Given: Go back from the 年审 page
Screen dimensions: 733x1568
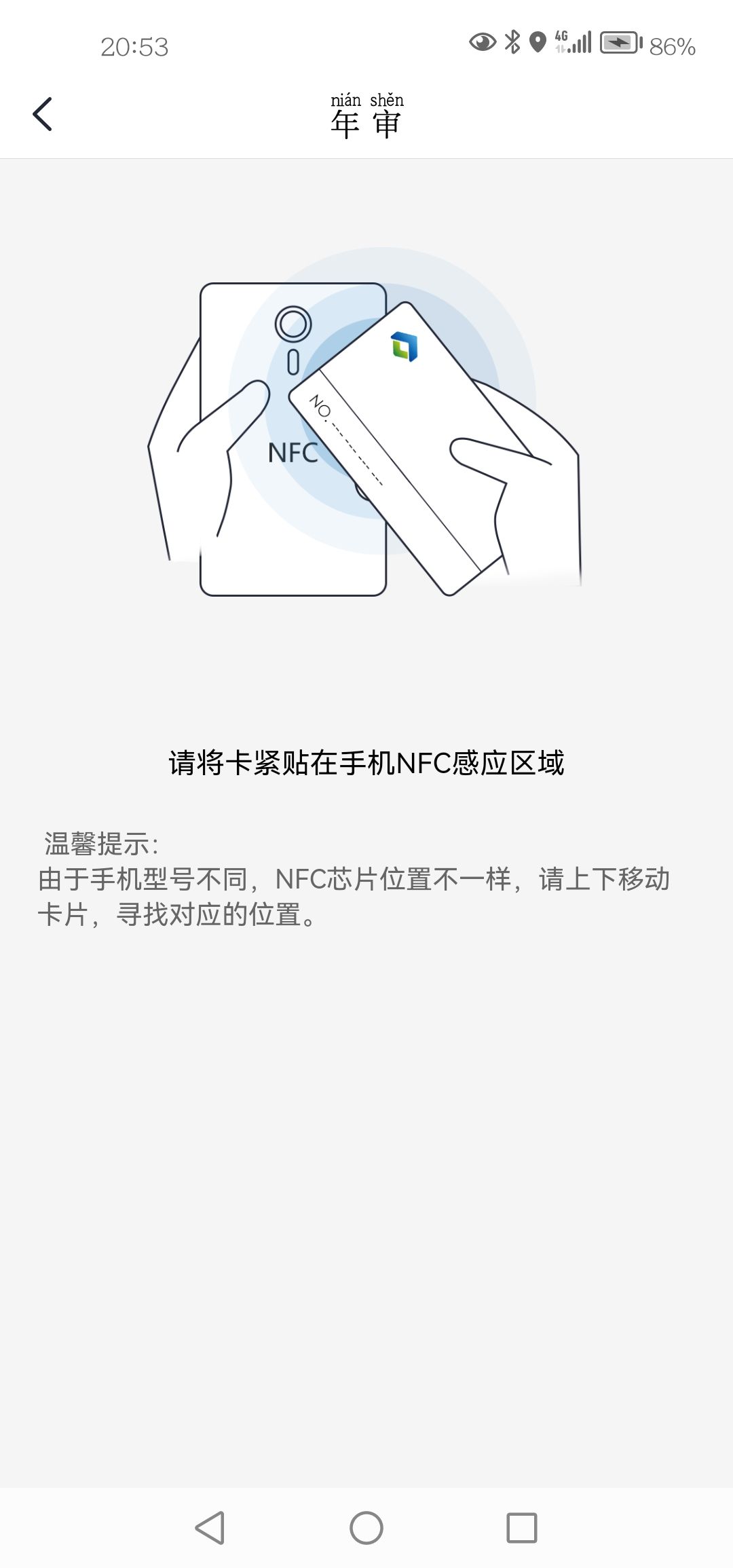Looking at the screenshot, I should [x=42, y=114].
